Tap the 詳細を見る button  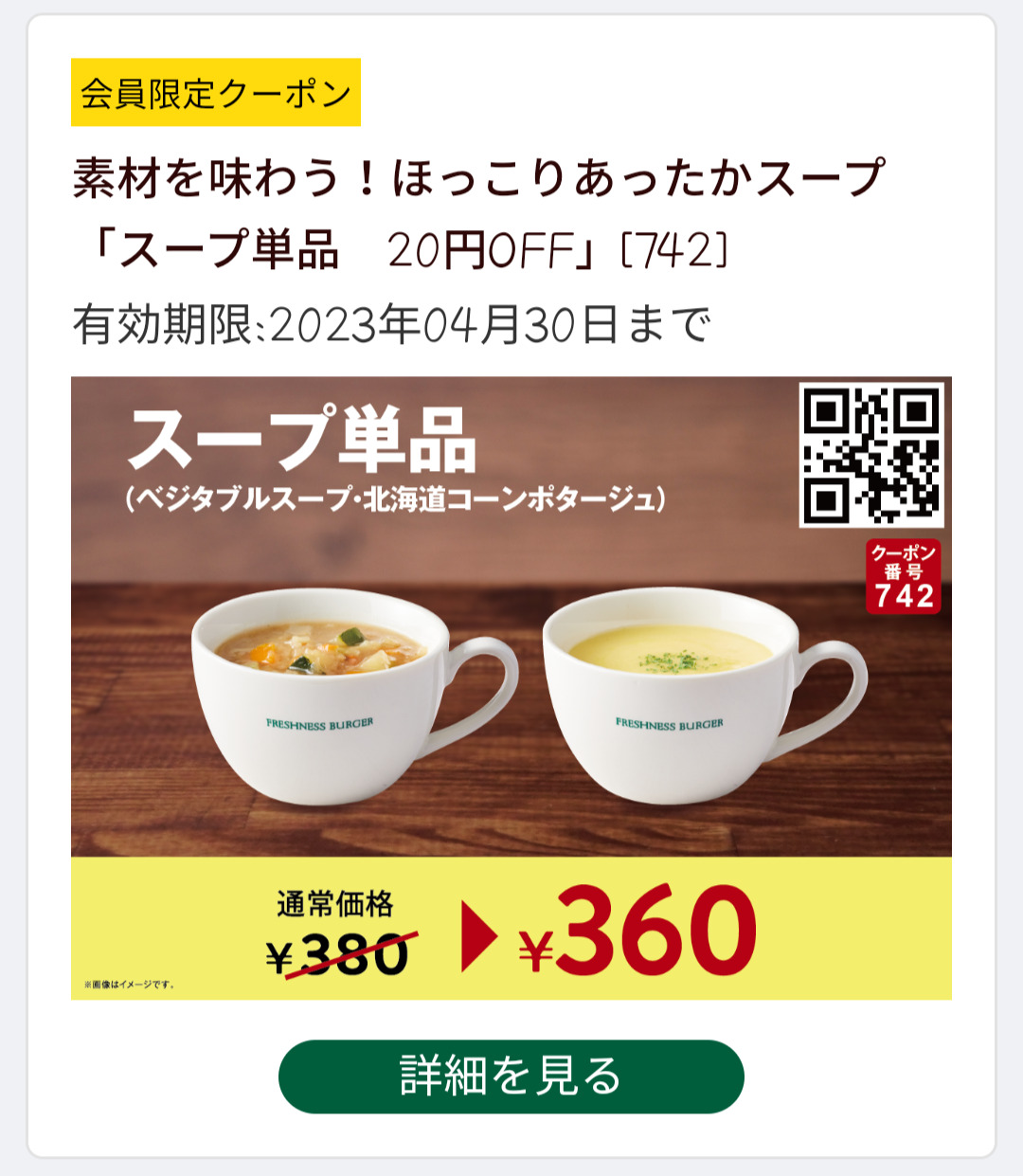[x=511, y=1076]
